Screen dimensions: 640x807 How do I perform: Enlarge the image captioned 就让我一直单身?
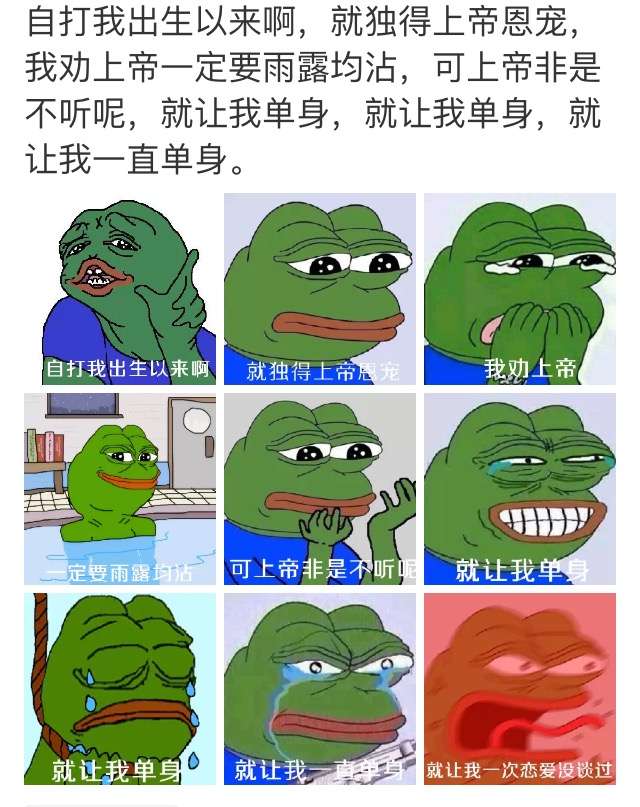point(320,689)
